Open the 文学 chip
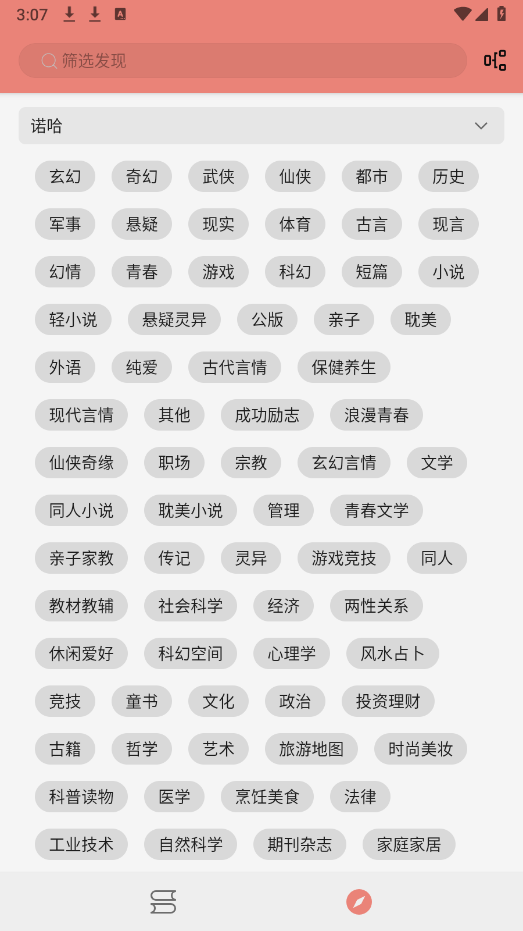Image resolution: width=523 pixels, height=931 pixels. click(437, 463)
